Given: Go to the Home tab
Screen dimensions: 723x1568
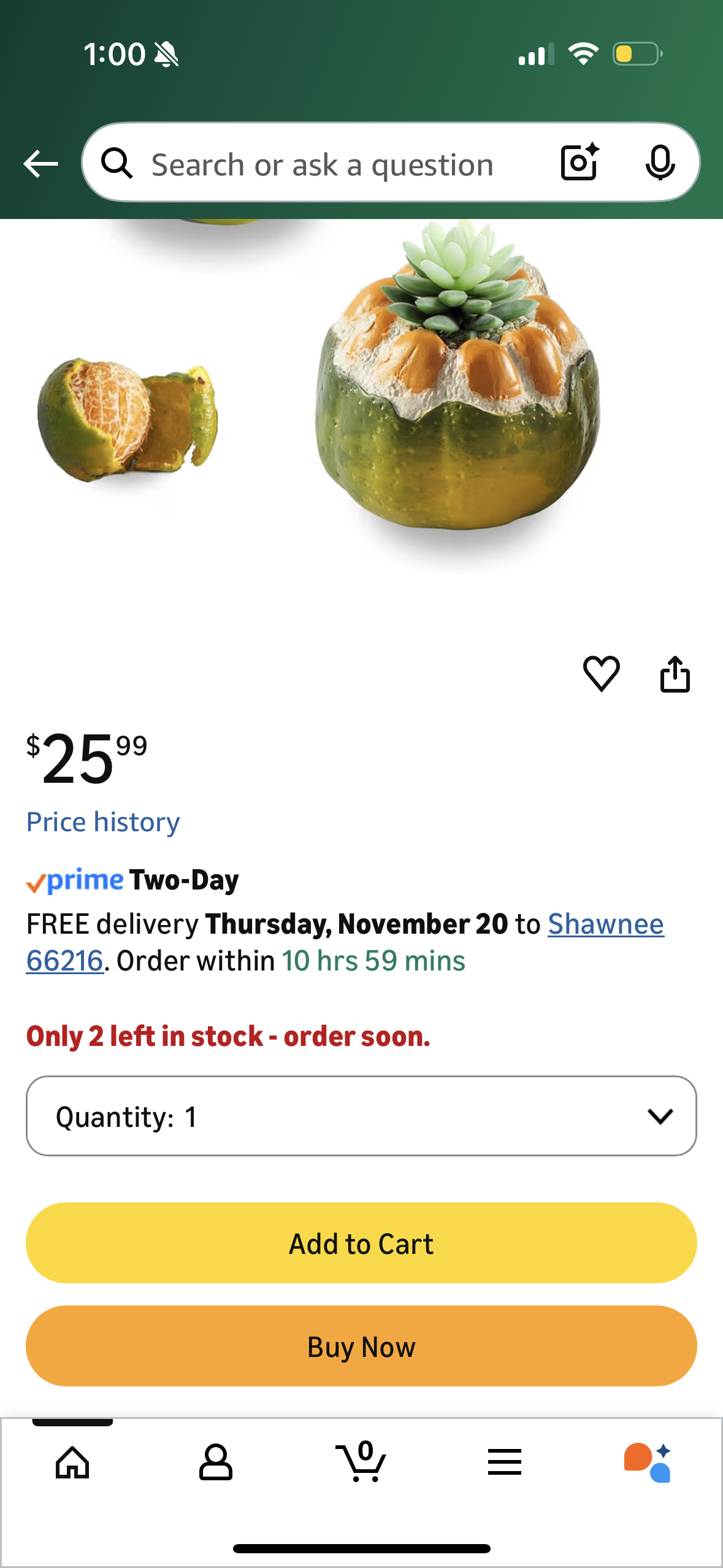Looking at the screenshot, I should click(72, 1462).
